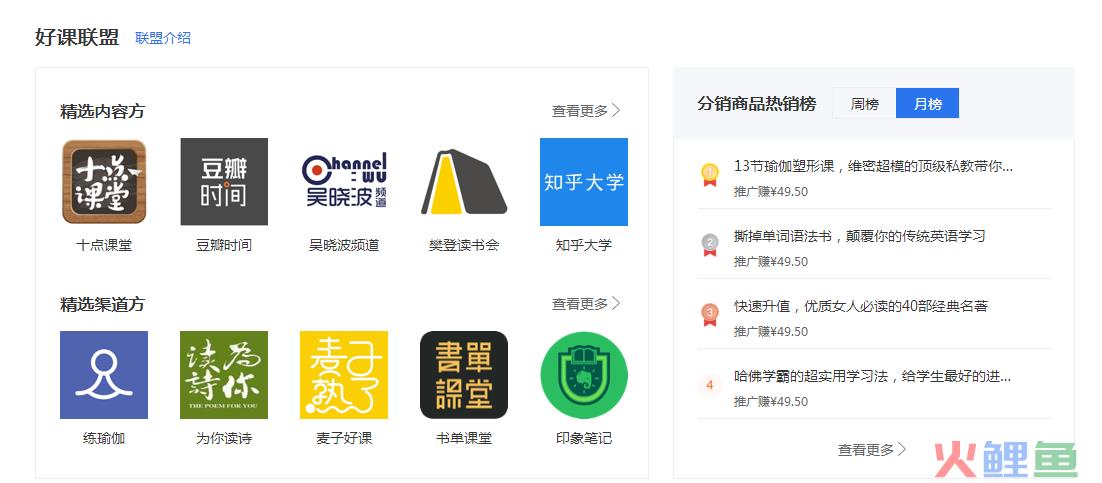Switch to 月榜 monthly ranking
This screenshot has width=1102, height=483.
[927, 104]
